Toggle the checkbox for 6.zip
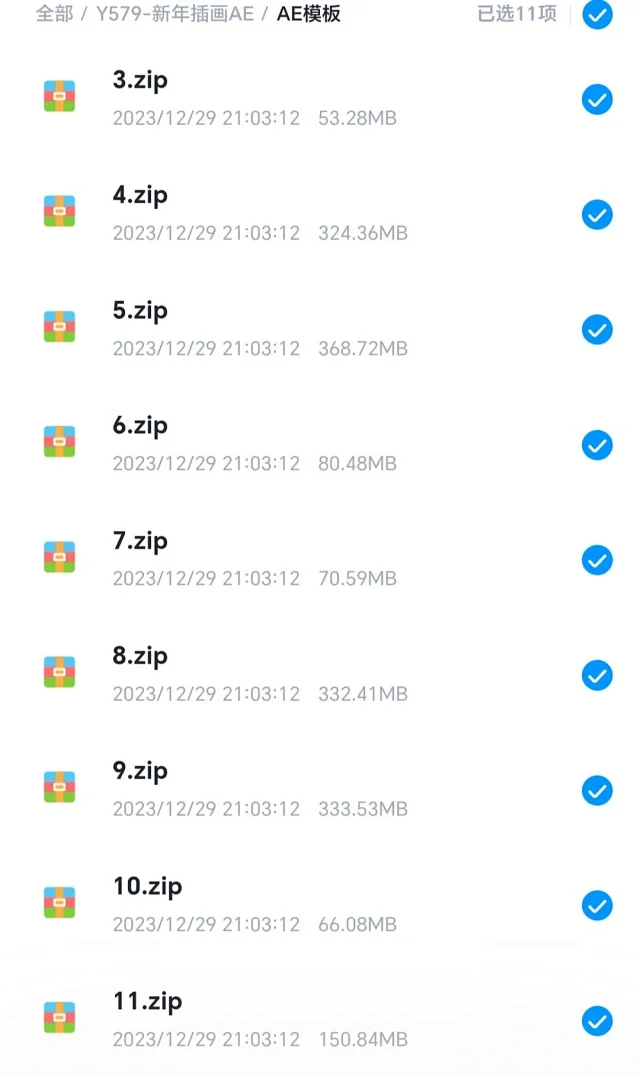Screen dimensions: 640x1076 pyautogui.click(x=597, y=445)
